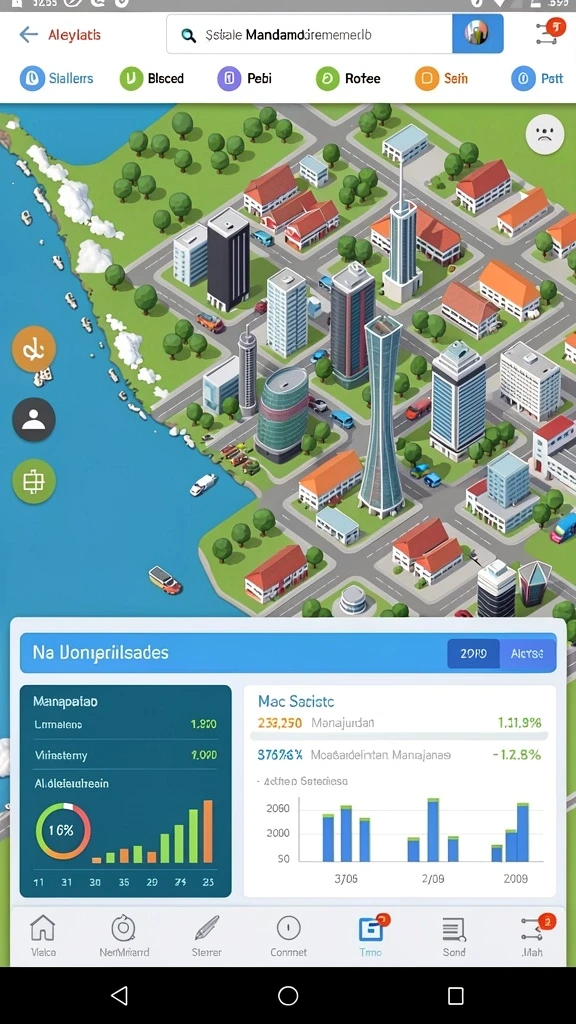Open the search field at the top
Screen dimensions: 576x1024
(x=310, y=34)
